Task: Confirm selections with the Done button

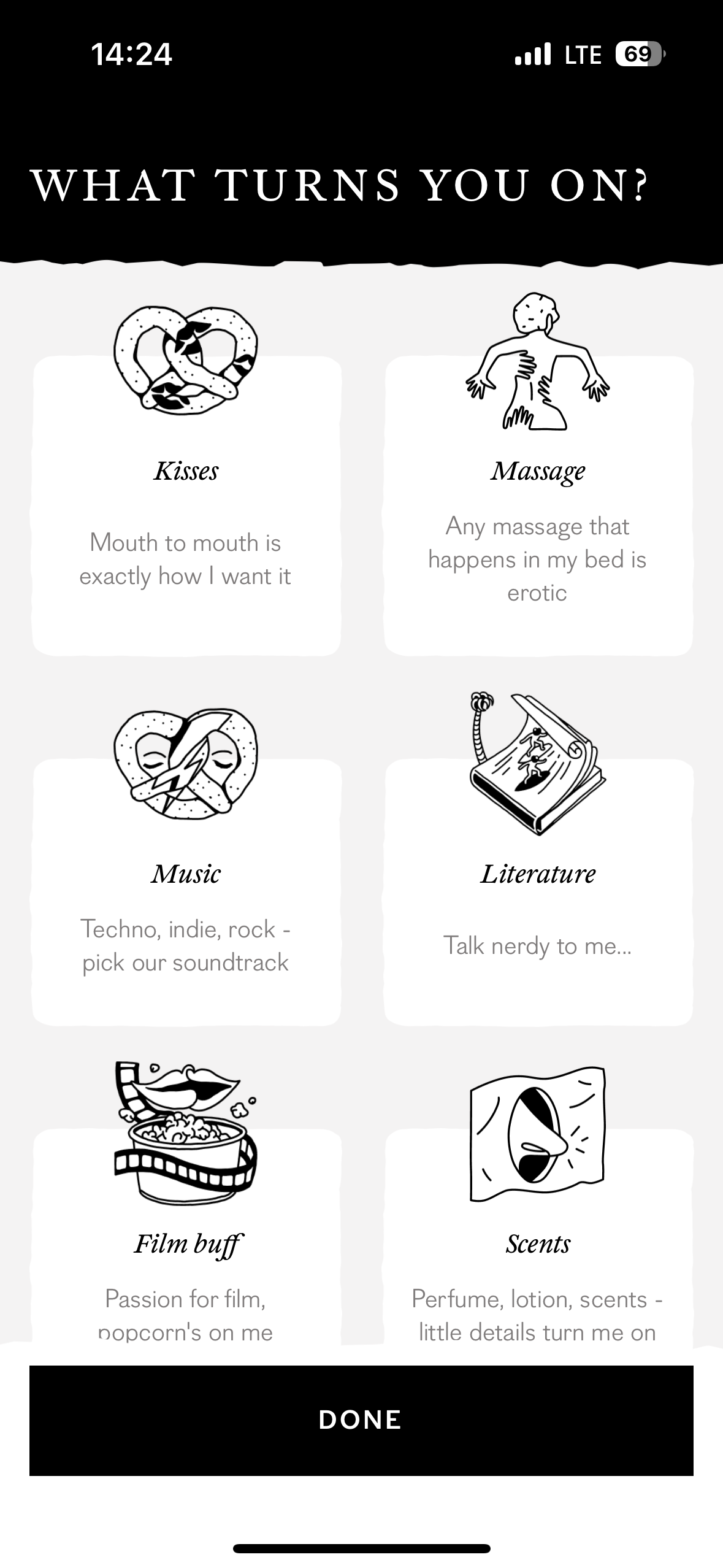Action: 361,1420
